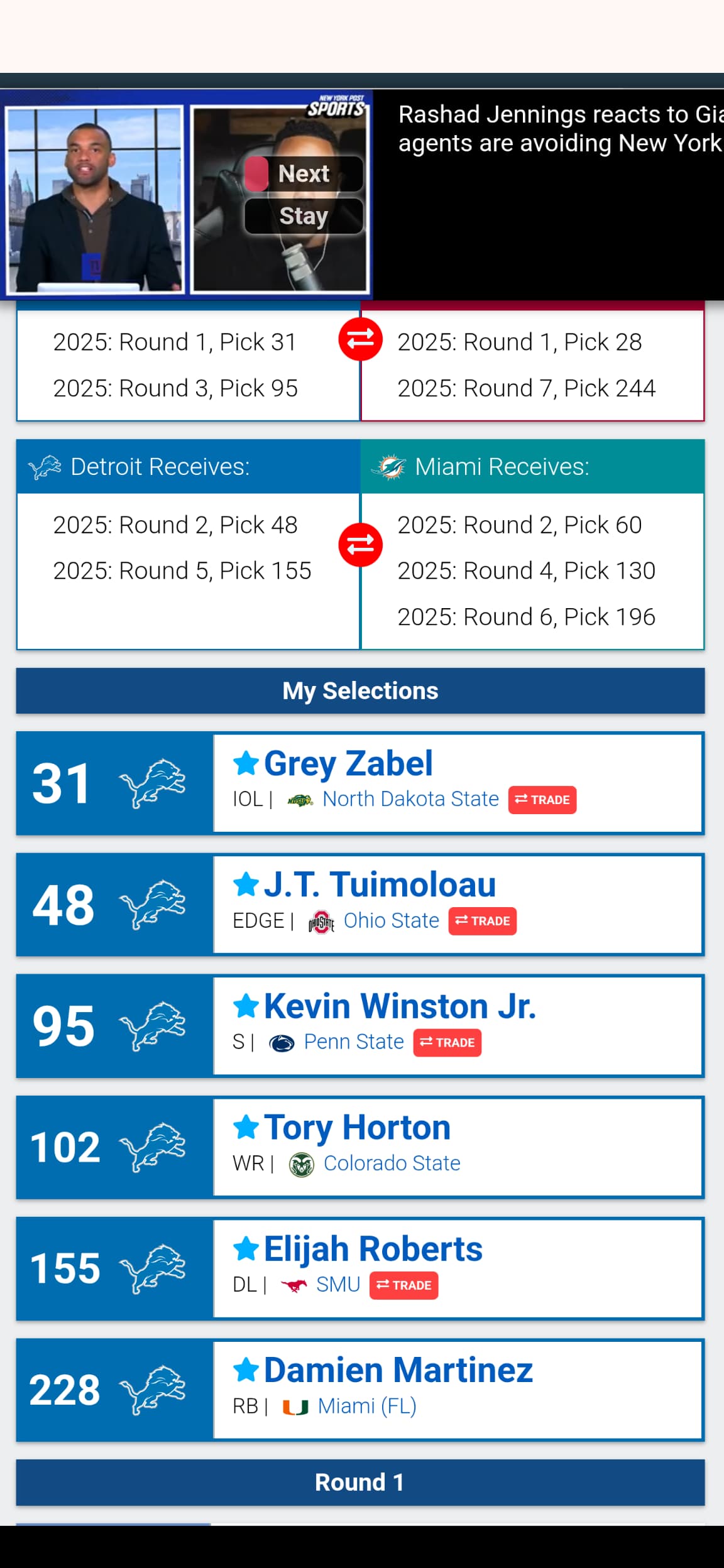
Task: Tap the Next button on the video
Action: coord(304,174)
